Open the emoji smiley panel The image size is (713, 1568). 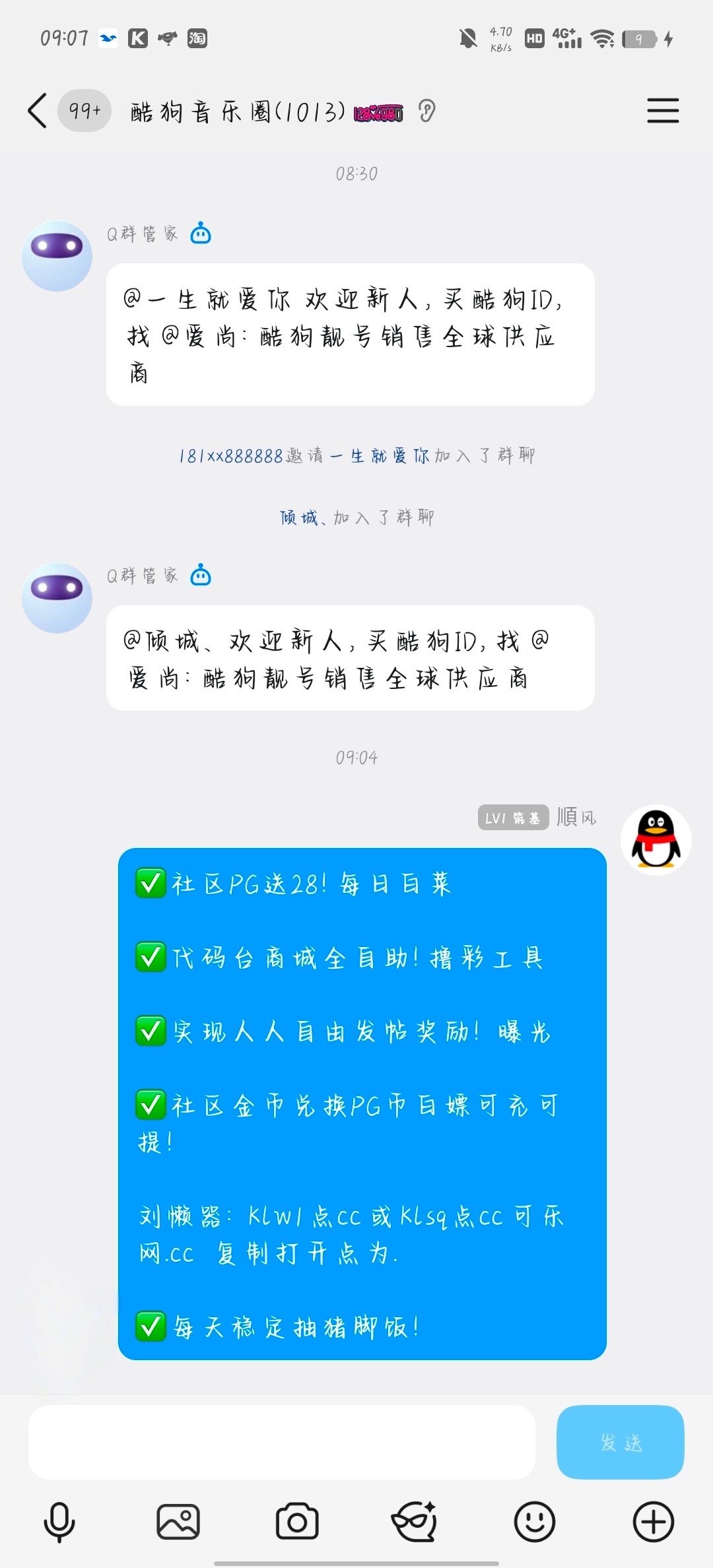tap(534, 1522)
